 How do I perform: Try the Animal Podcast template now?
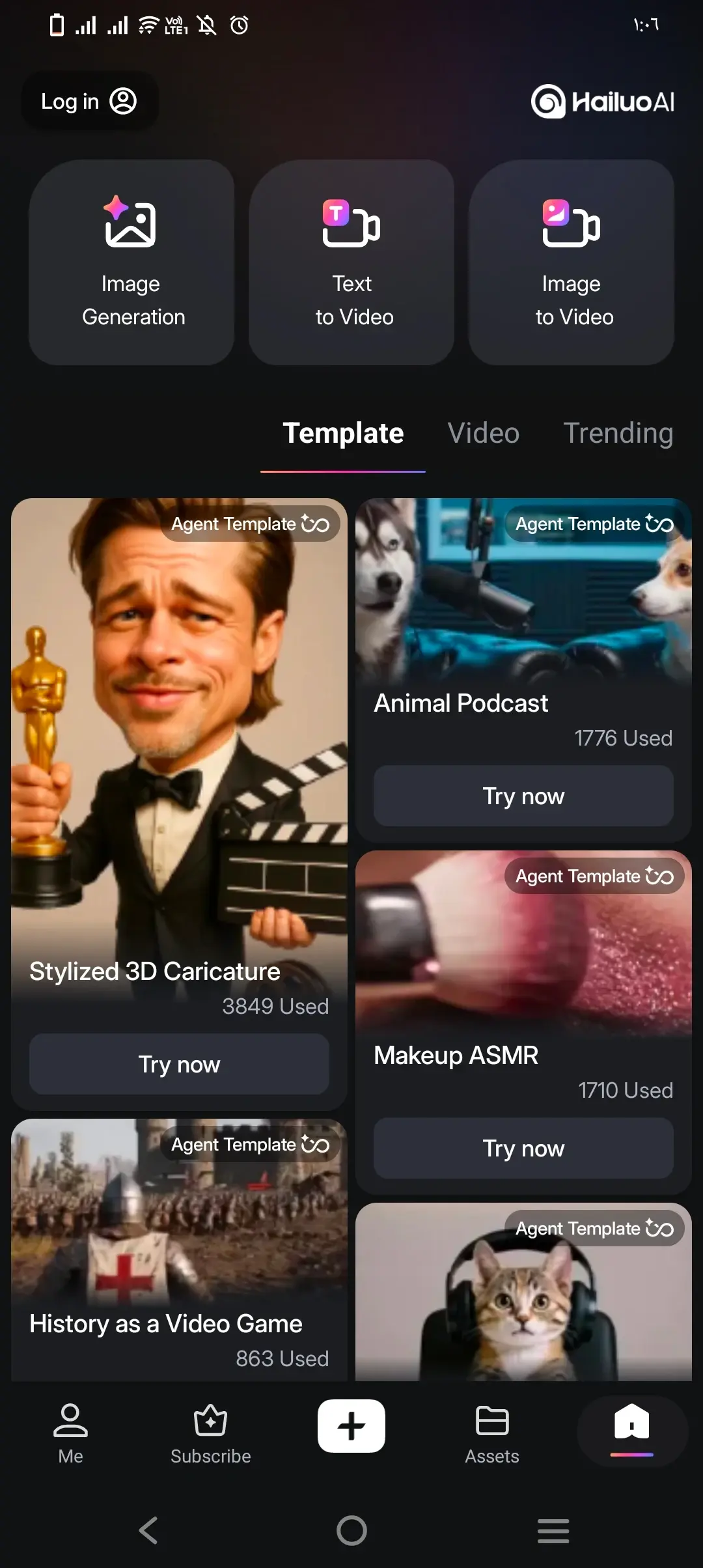523,796
